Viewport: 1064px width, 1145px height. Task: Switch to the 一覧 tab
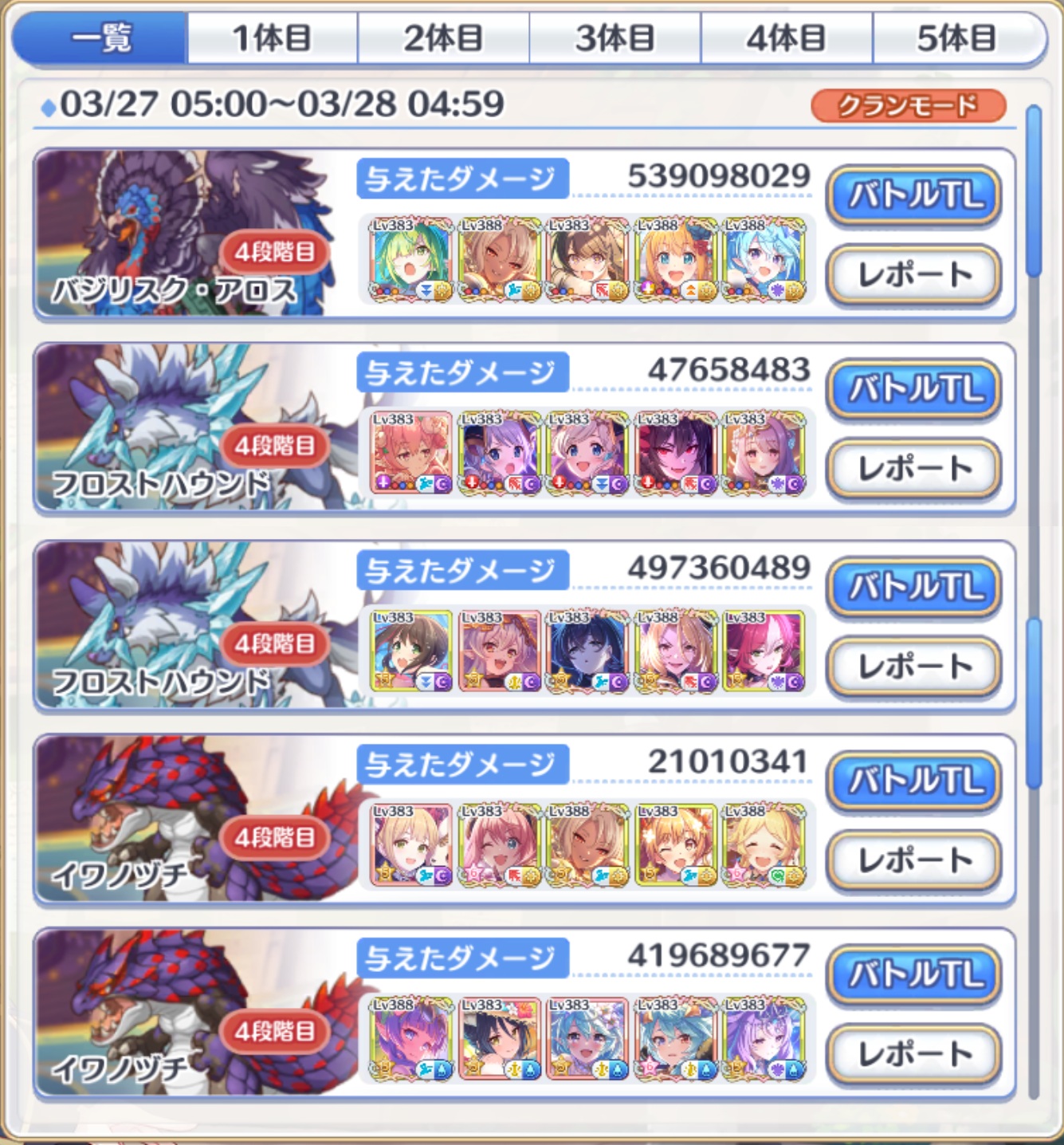tap(100, 37)
